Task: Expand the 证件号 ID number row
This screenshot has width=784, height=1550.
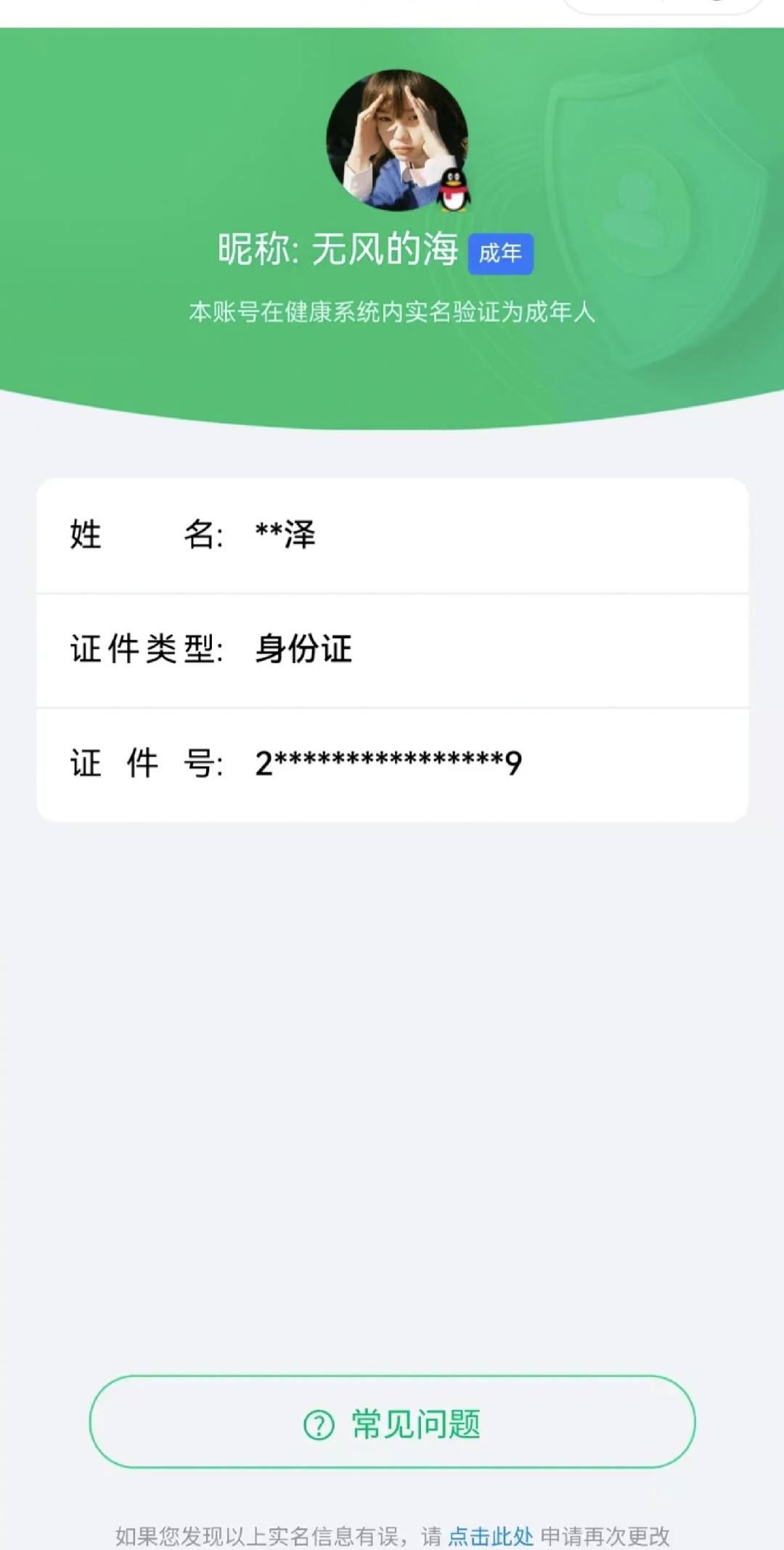Action: tap(392, 763)
